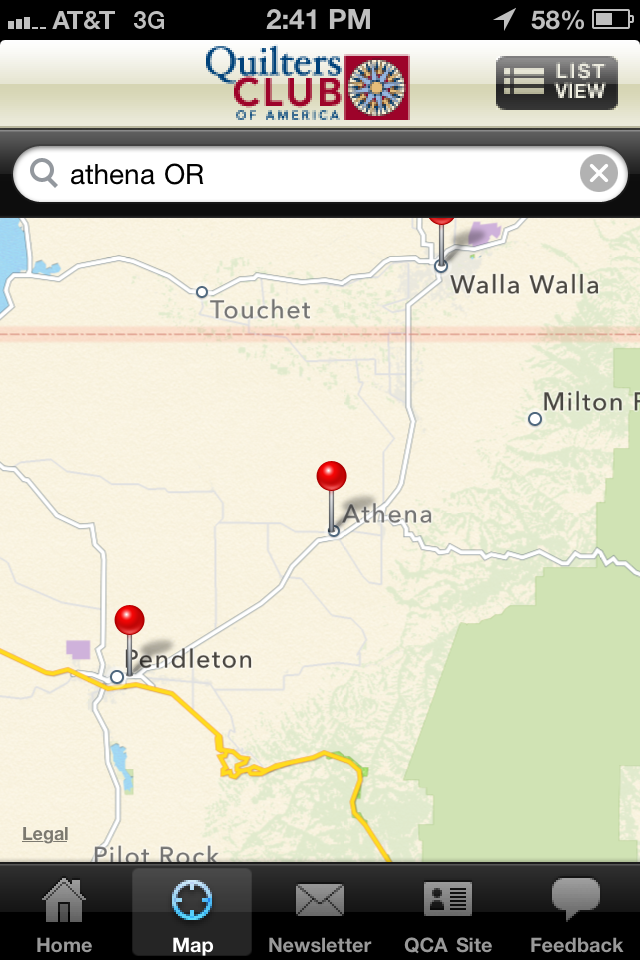Clear the search text
The image size is (640, 960).
(598, 175)
